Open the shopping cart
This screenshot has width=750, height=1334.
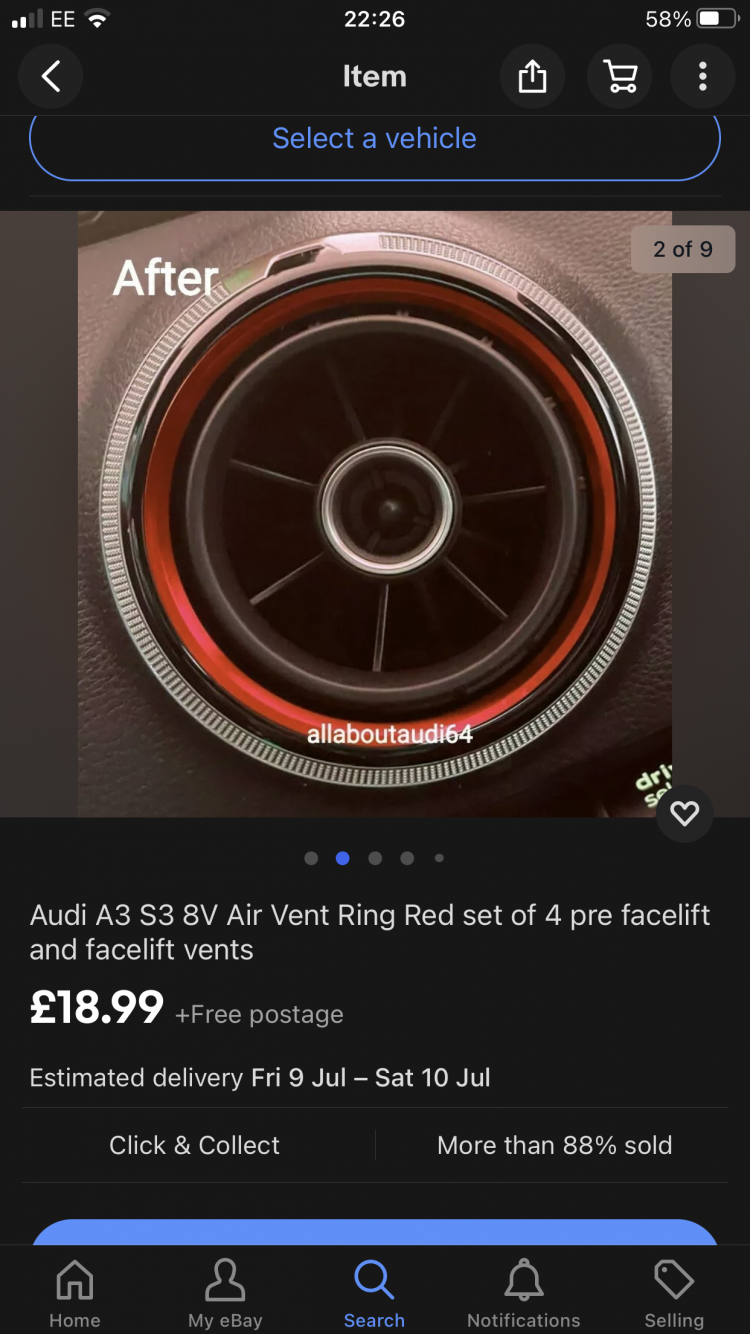[x=620, y=76]
